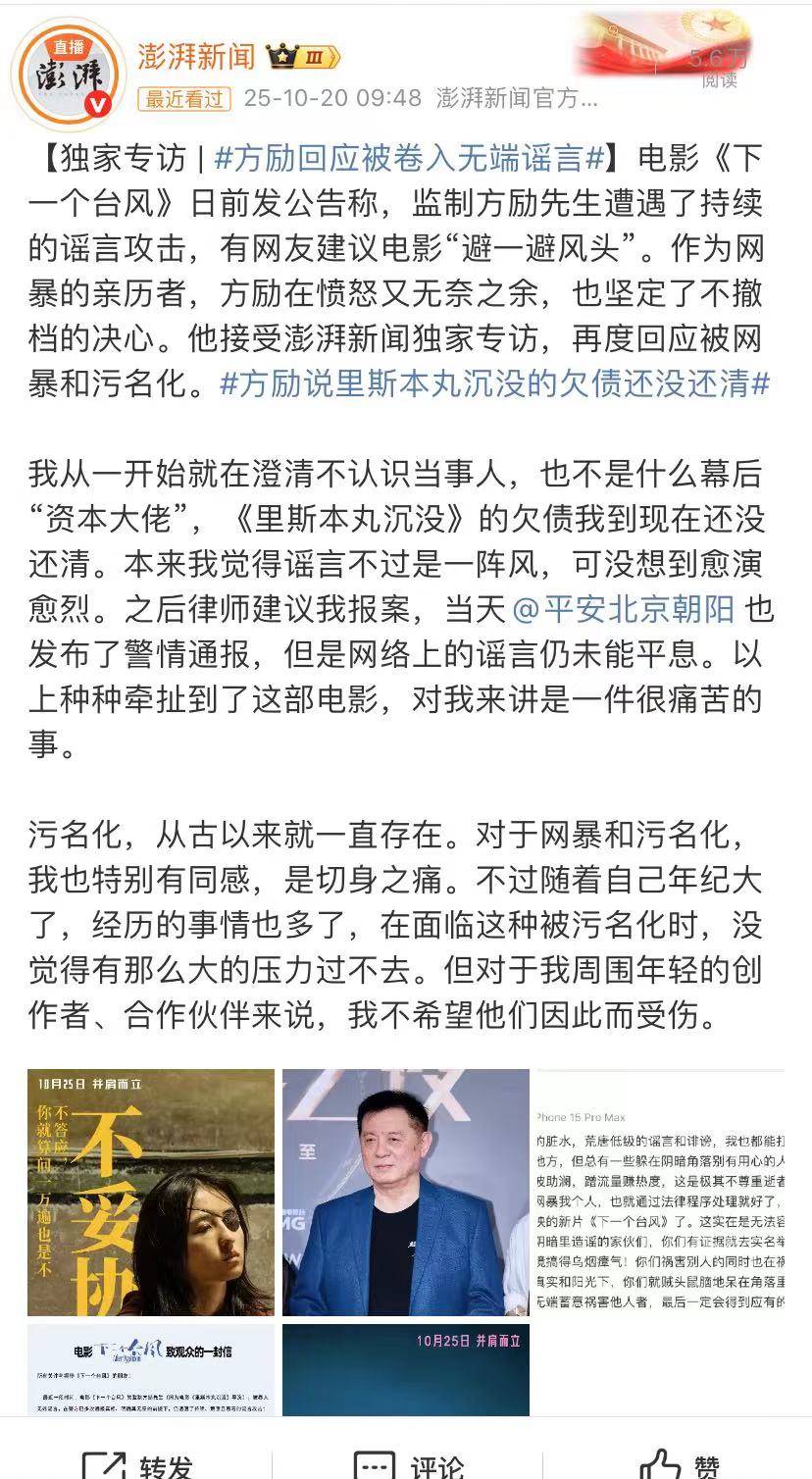
Task: View the 不妥协 movie poster image
Action: pyautogui.click(x=151, y=1193)
